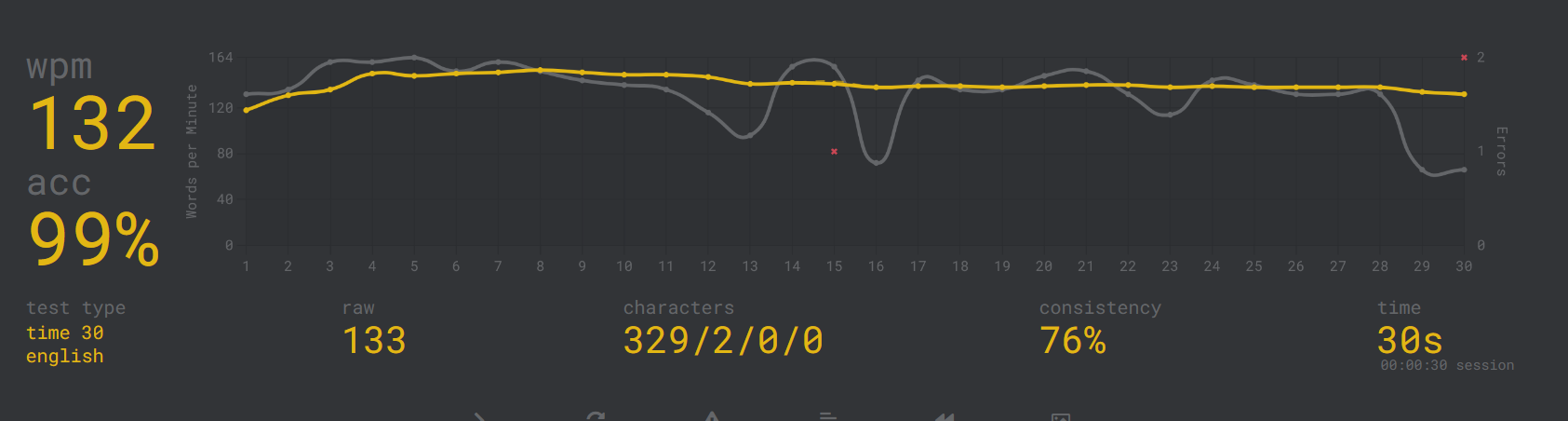Image resolution: width=1568 pixels, height=421 pixels.
Task: Start the next test arrow
Action: 480,416
